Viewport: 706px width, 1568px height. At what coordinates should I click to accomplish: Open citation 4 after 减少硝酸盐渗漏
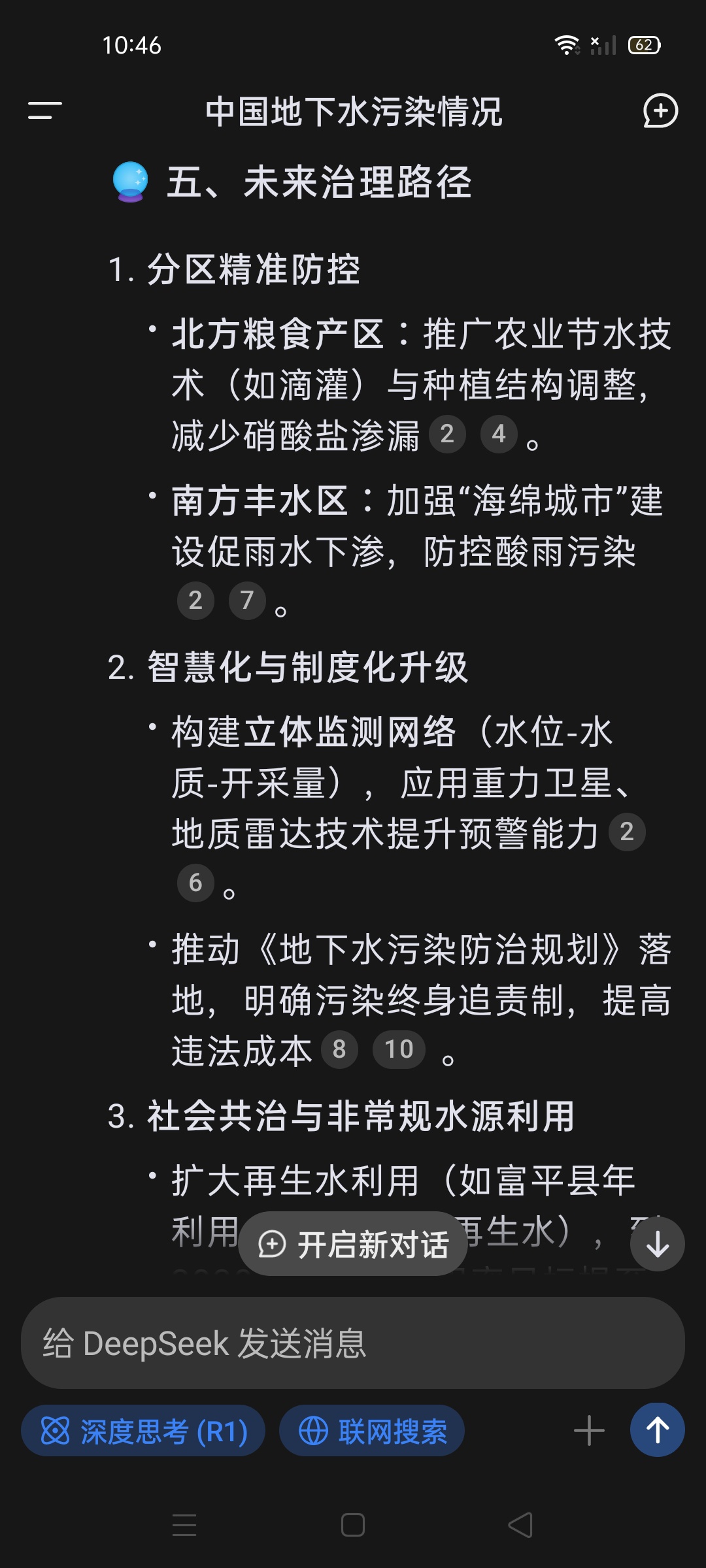point(499,434)
